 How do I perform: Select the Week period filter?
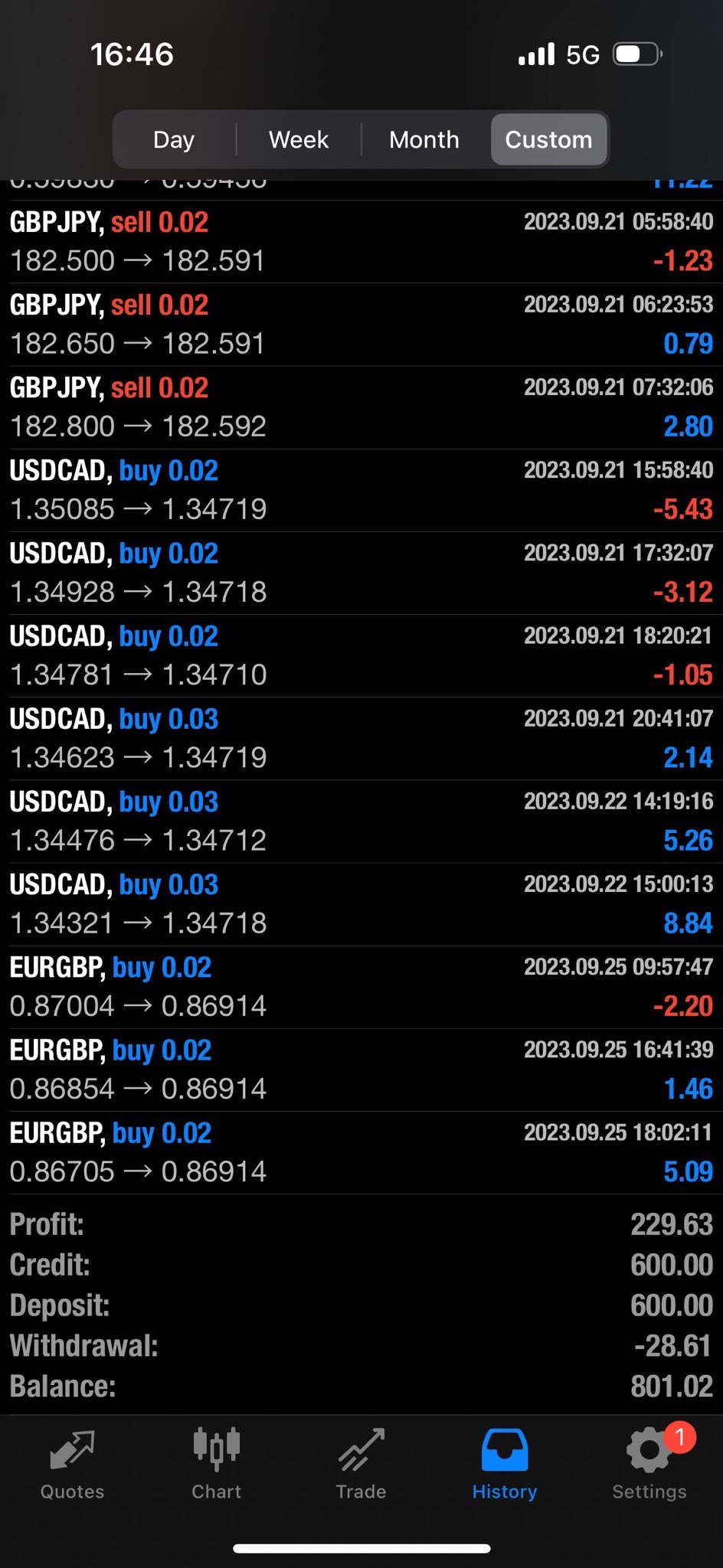pos(299,139)
